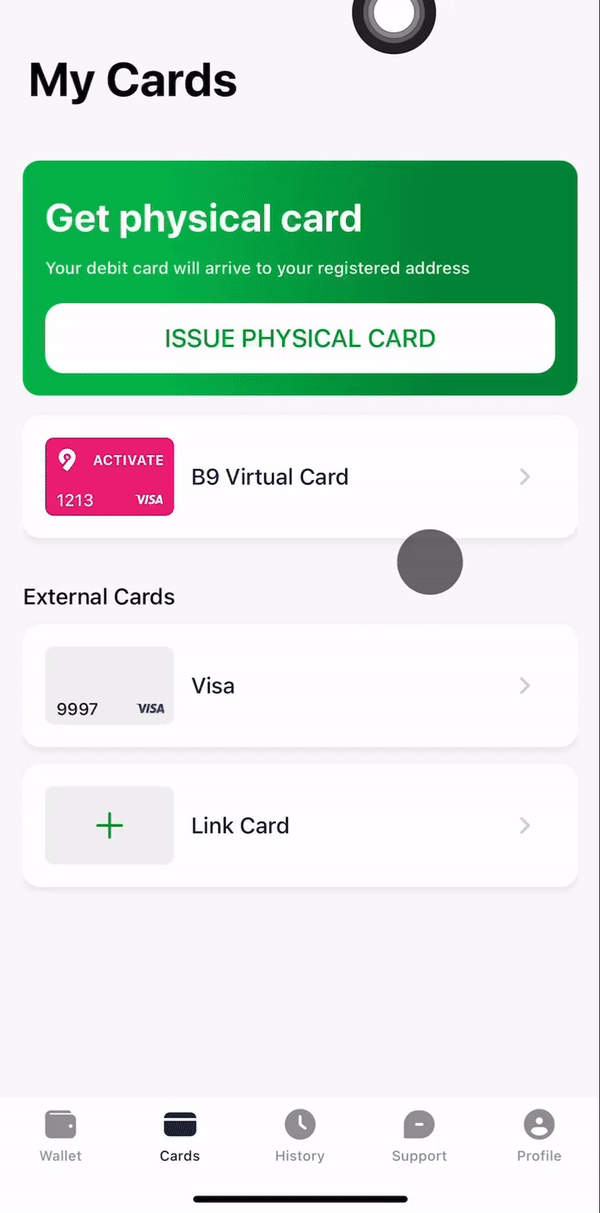The image size is (600, 1213).
Task: Select the Cards tab
Action: tap(180, 1136)
